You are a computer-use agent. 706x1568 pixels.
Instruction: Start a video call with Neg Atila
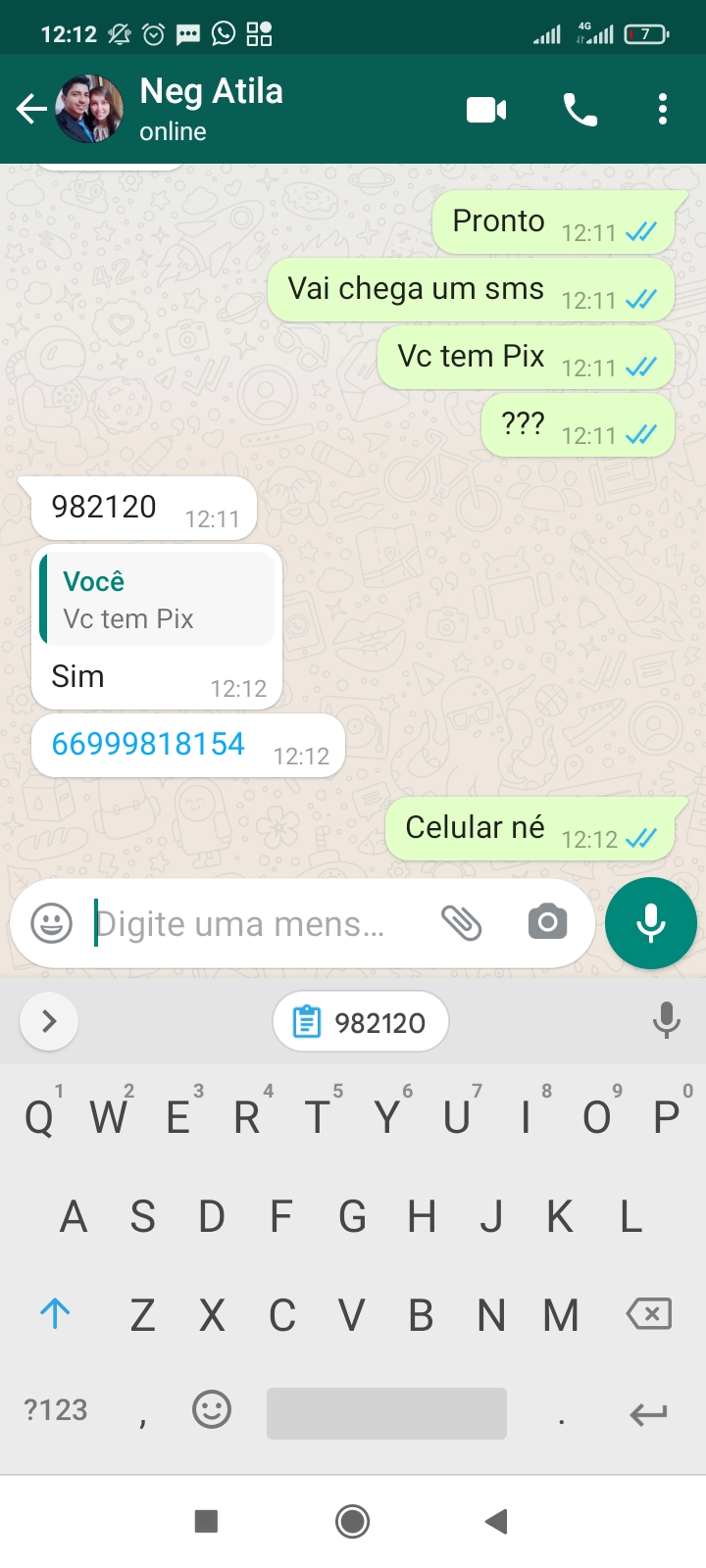486,110
